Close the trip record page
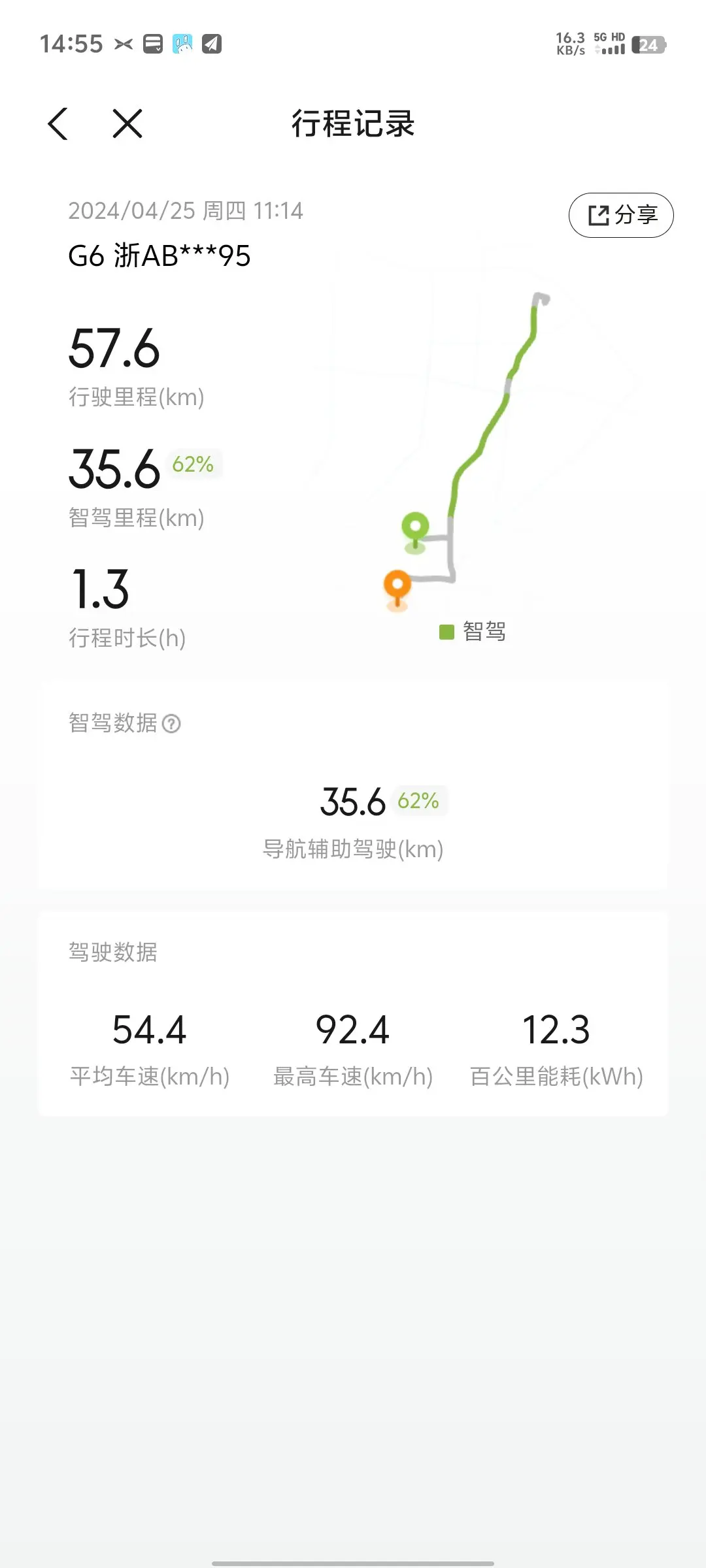Image resolution: width=706 pixels, height=1568 pixels. 127,123
